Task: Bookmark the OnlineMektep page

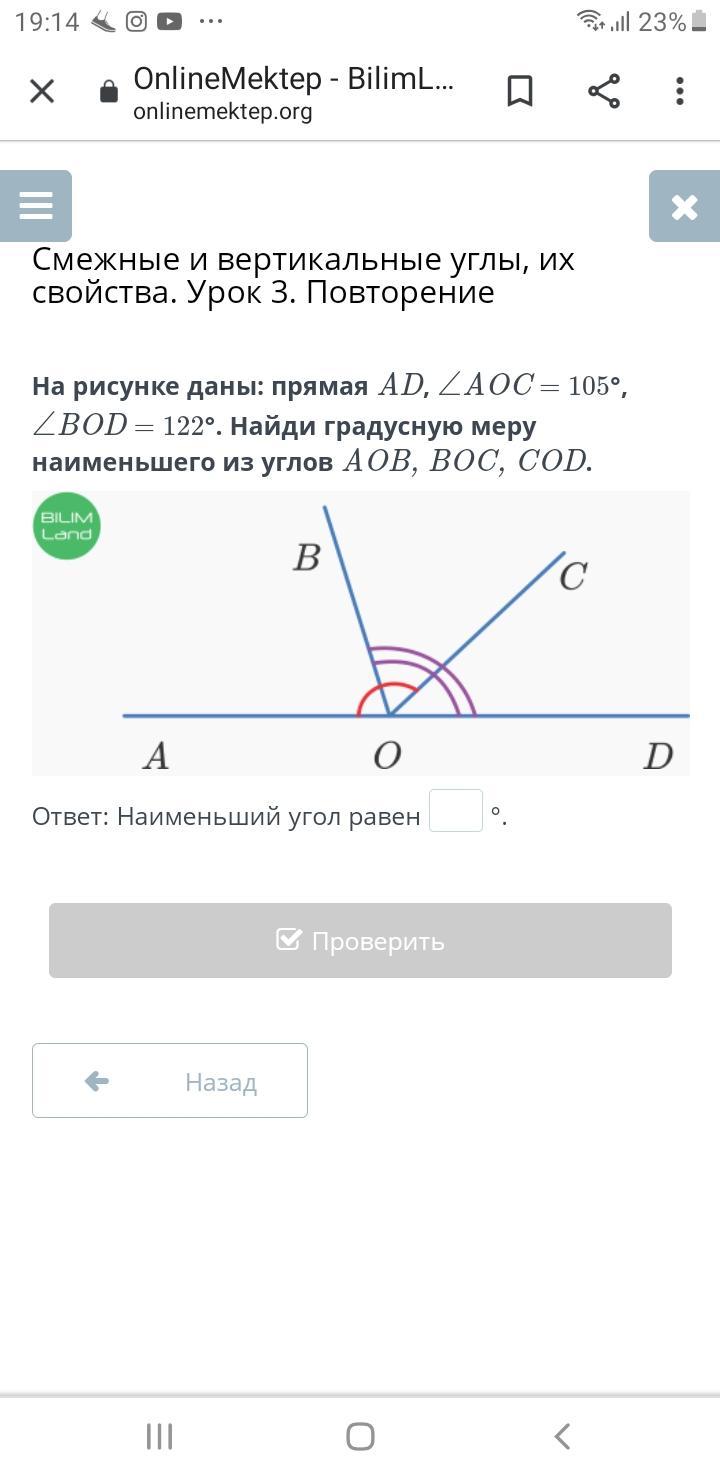Action: coord(520,91)
